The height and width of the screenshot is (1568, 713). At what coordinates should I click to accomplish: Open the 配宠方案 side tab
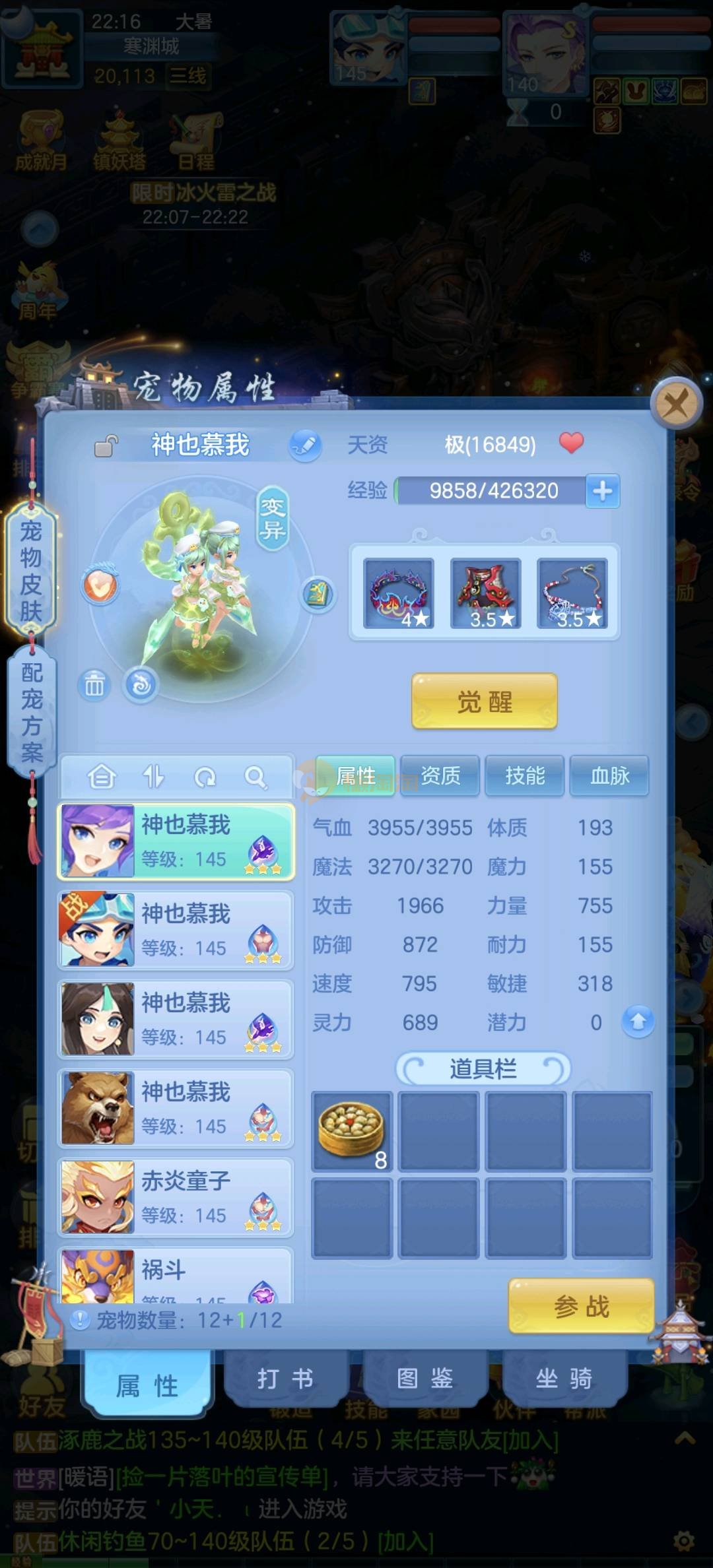click(x=31, y=713)
